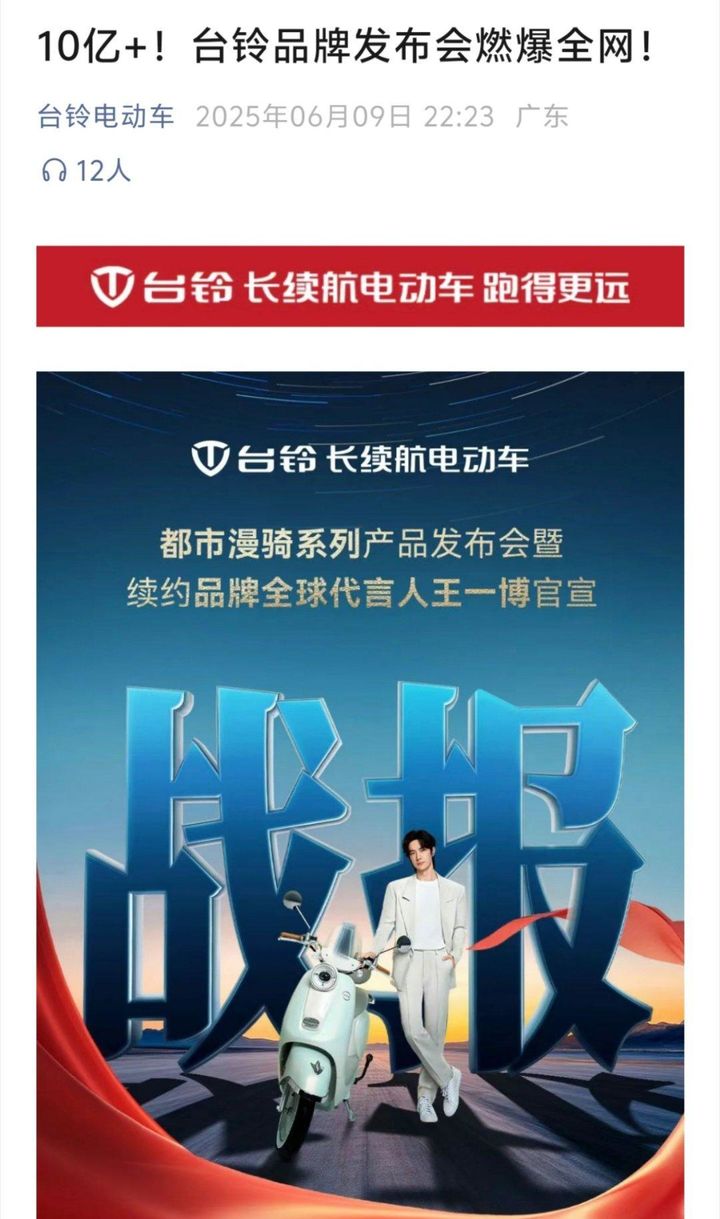Viewport: 720px width, 1219px height.
Task: Open the 台铃电动车 account link
Action: tap(106, 116)
